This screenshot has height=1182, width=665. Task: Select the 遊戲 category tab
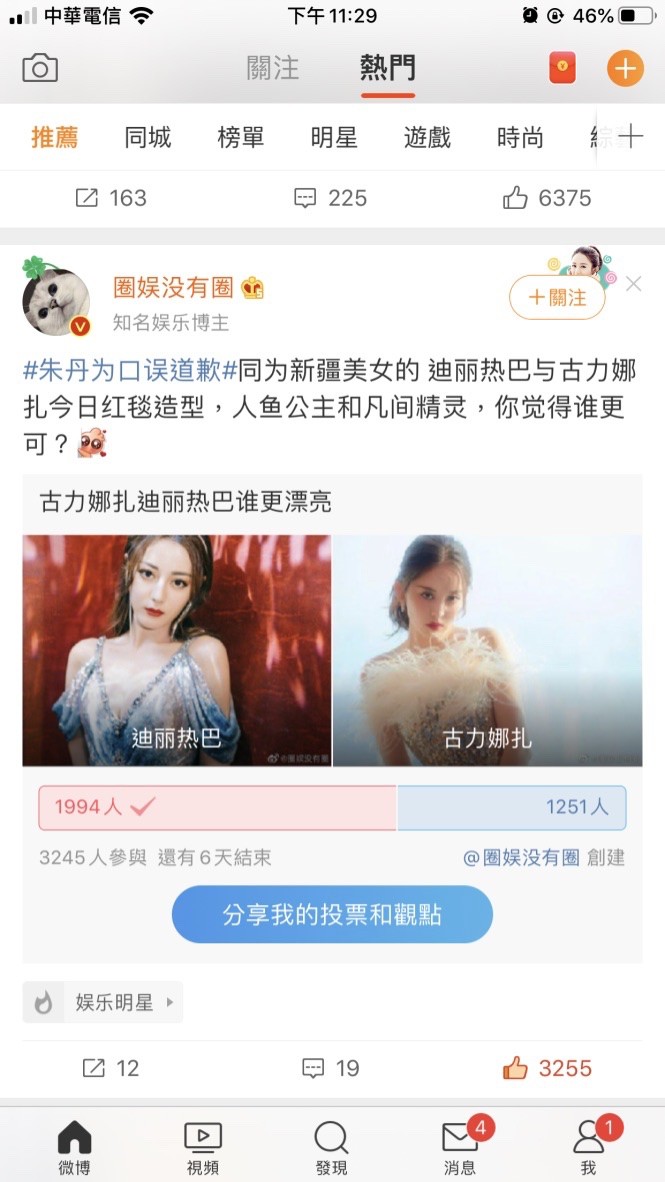pos(427,138)
